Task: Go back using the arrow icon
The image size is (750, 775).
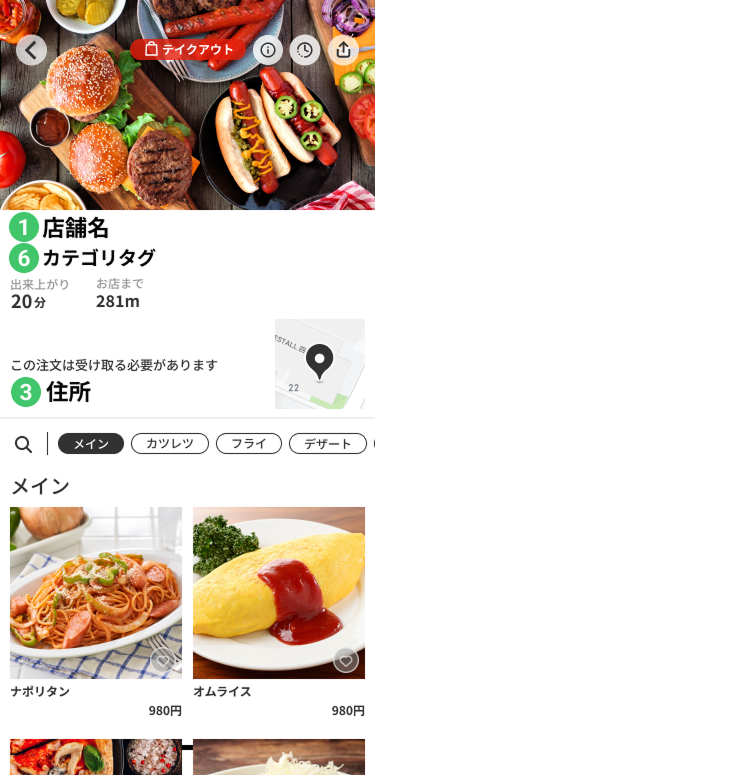Action: [31, 50]
